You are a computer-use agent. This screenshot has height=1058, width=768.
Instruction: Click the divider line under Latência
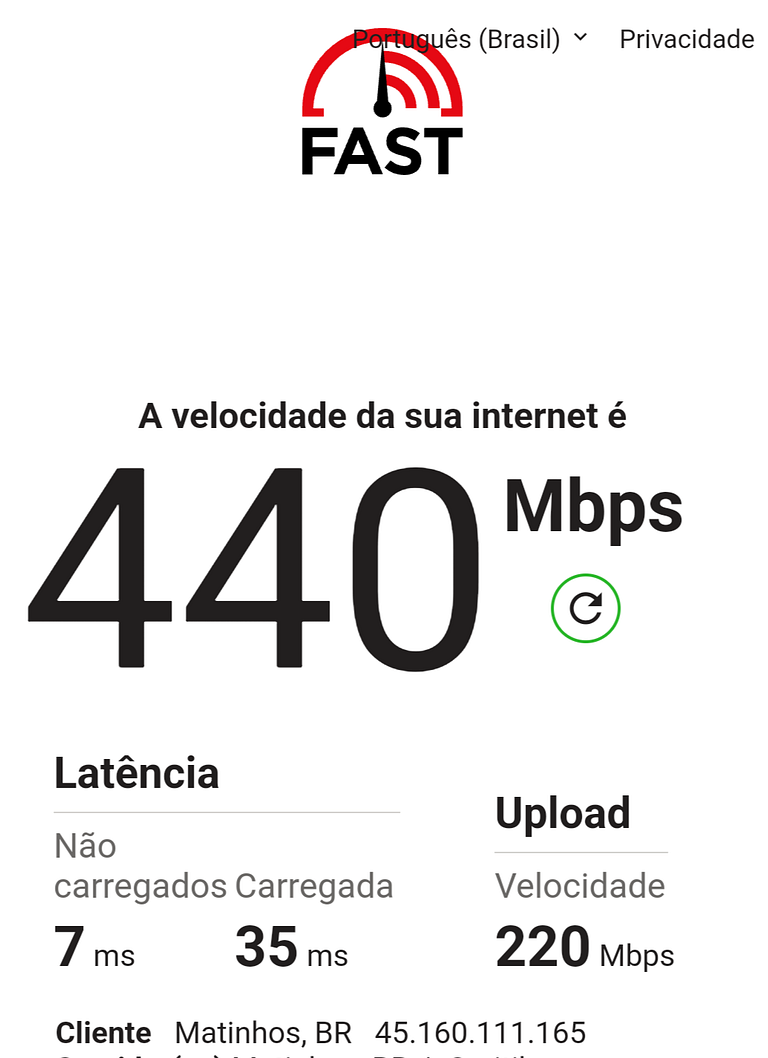[225, 813]
